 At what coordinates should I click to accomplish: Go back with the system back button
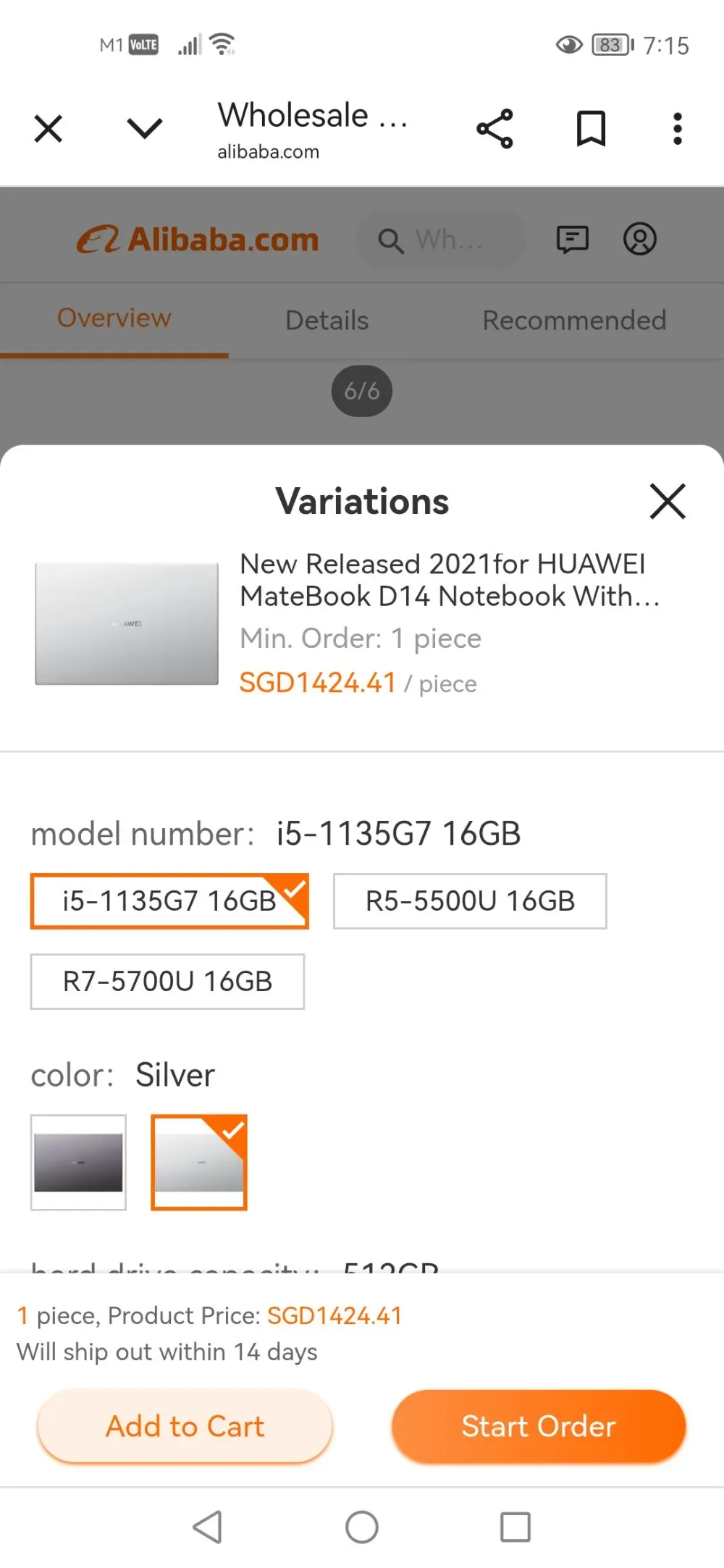click(x=208, y=1527)
